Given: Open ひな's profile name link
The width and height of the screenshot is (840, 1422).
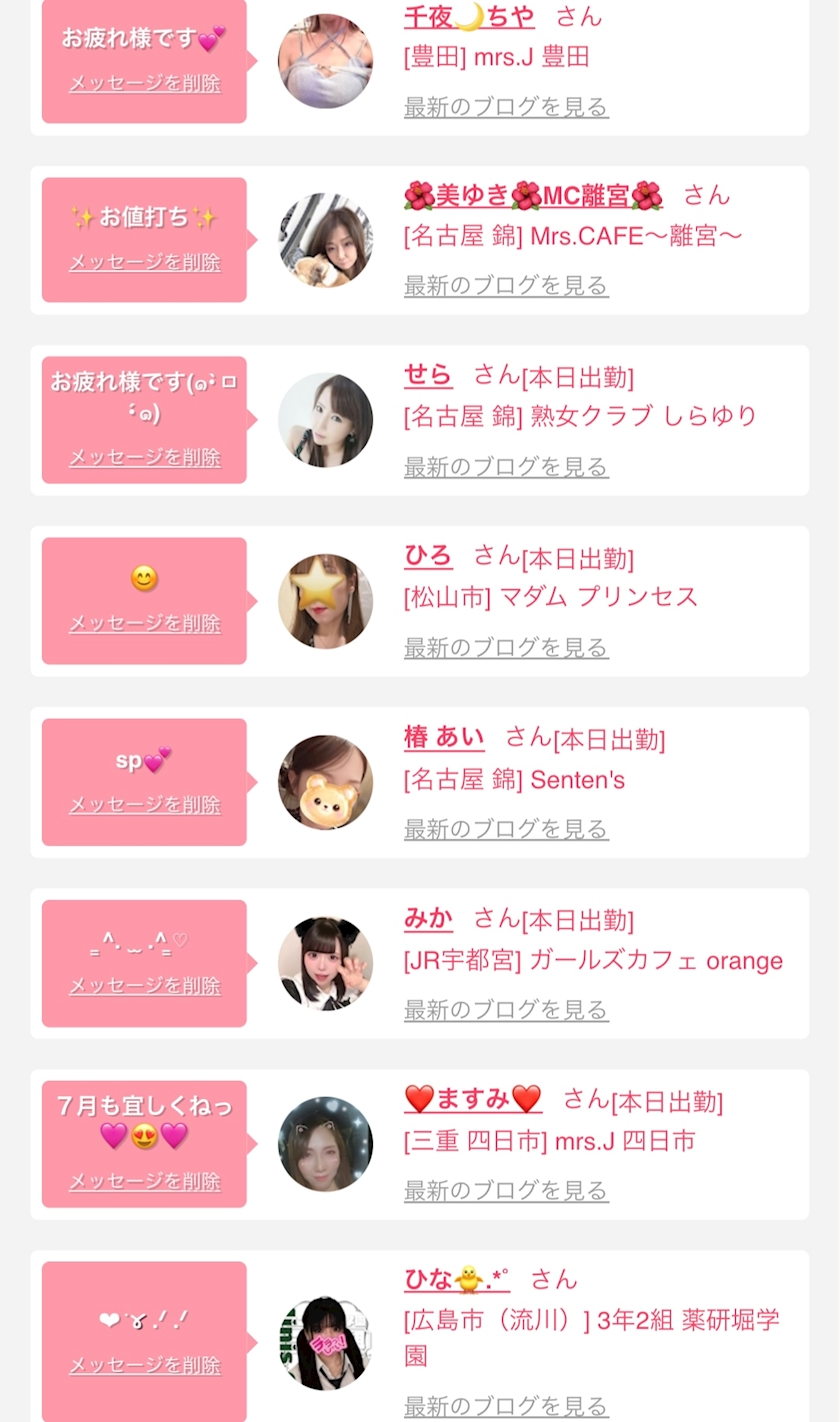Looking at the screenshot, I should tap(457, 1279).
